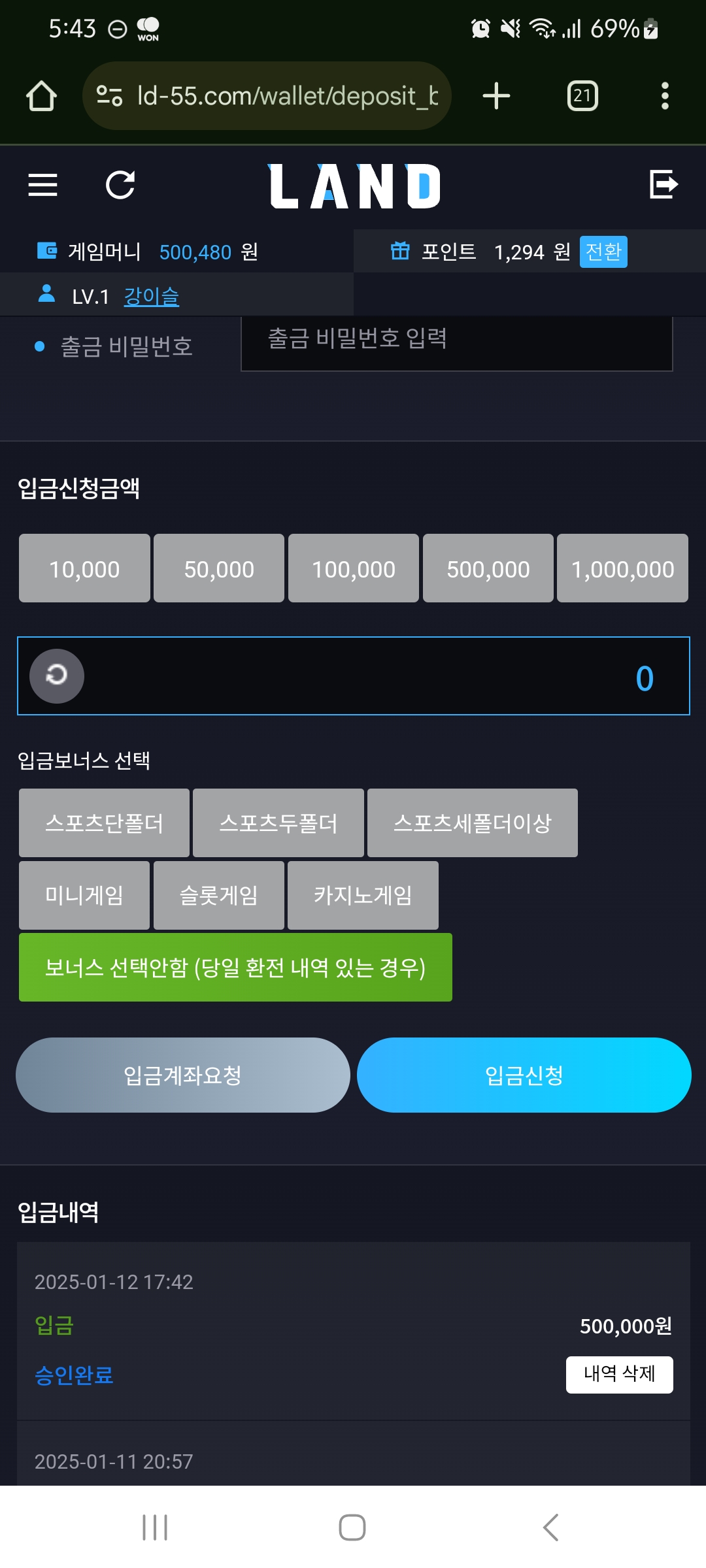The height and width of the screenshot is (1568, 706).
Task: Tap the refresh icon beside the LAND logo
Action: (120, 185)
